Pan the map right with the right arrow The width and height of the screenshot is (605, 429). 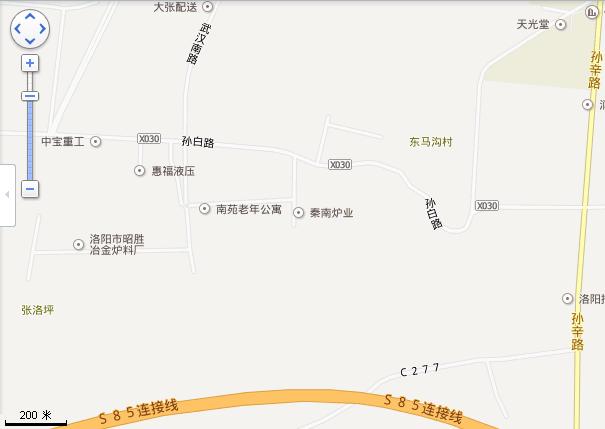pos(42,29)
